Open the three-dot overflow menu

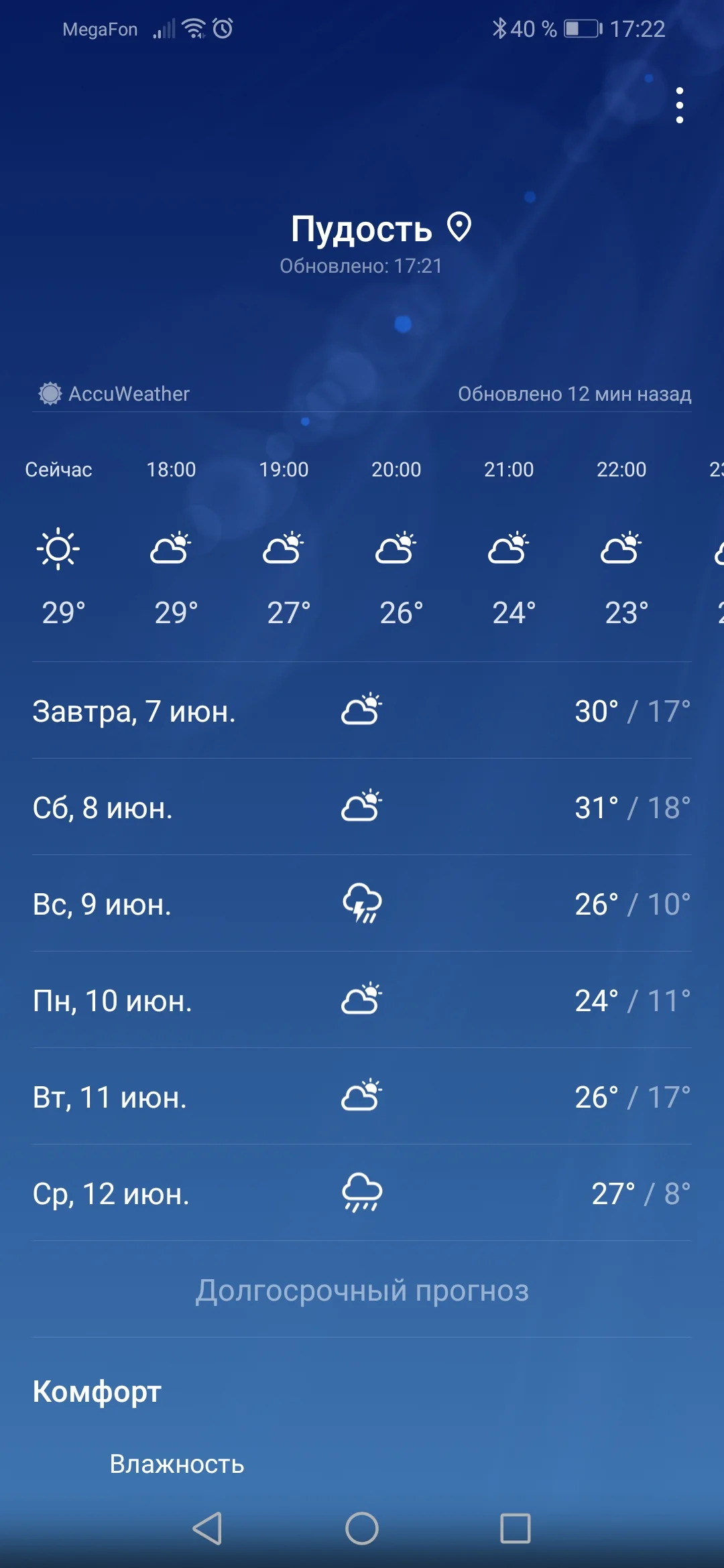[680, 106]
